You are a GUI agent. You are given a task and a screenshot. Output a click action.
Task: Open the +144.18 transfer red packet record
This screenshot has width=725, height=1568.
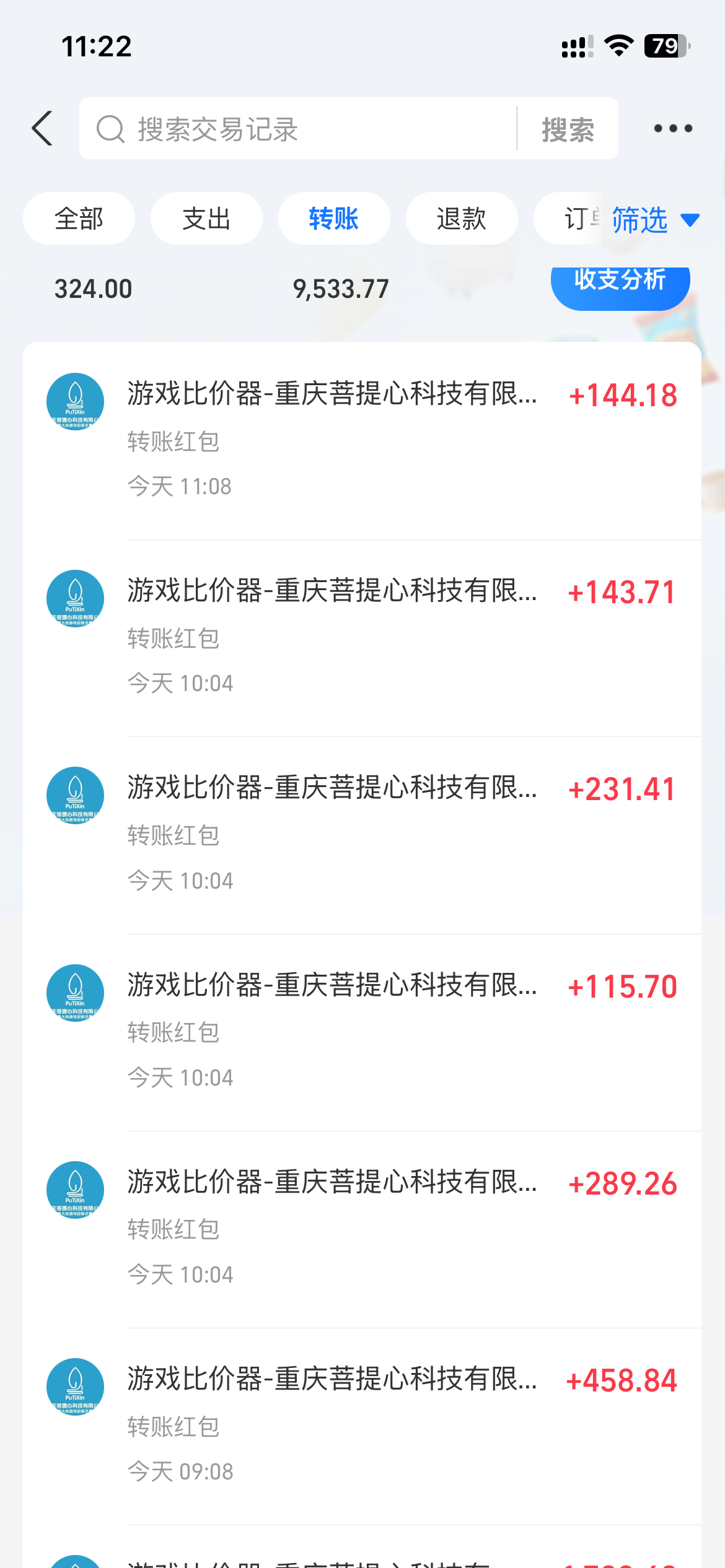point(362,433)
